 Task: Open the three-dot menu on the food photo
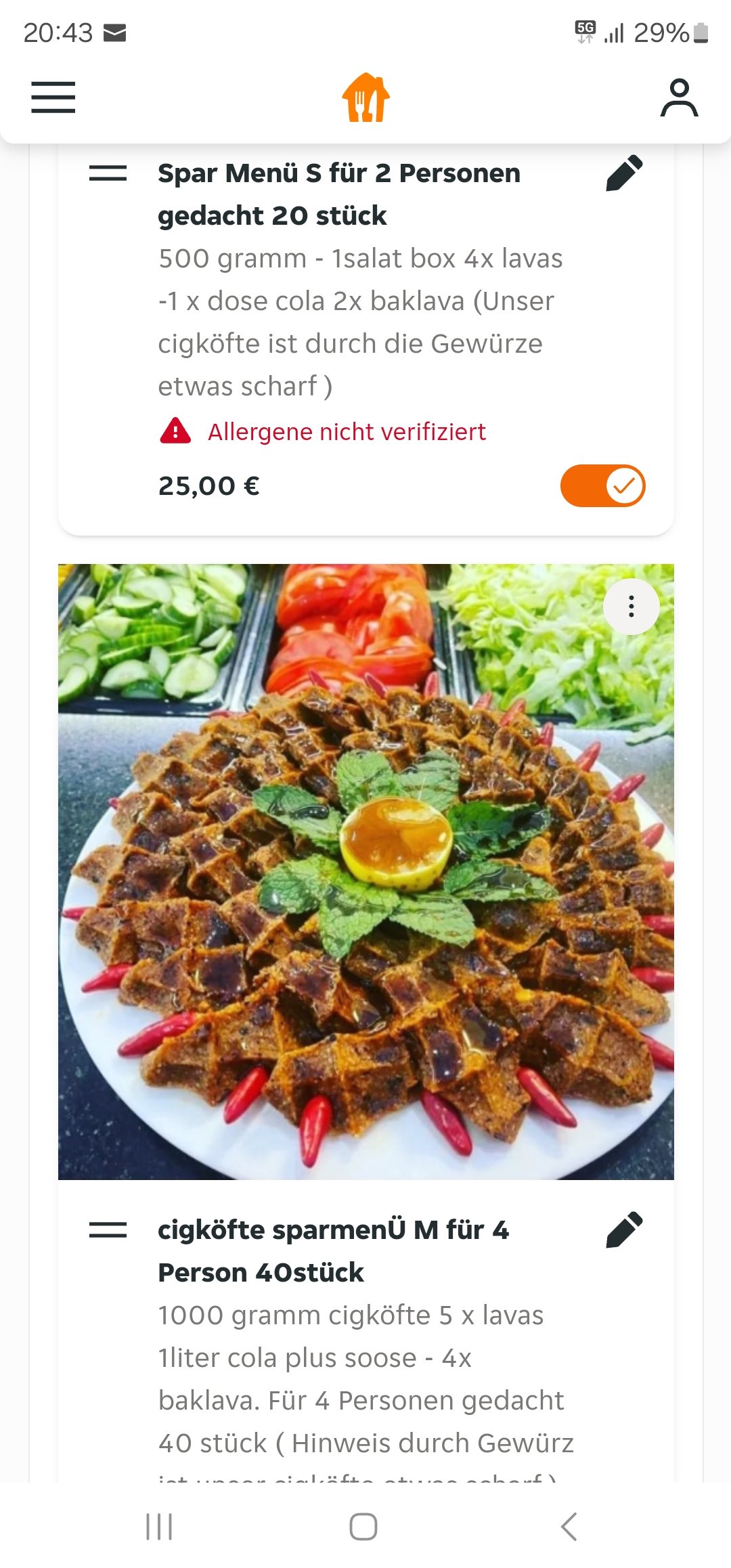pyautogui.click(x=631, y=607)
